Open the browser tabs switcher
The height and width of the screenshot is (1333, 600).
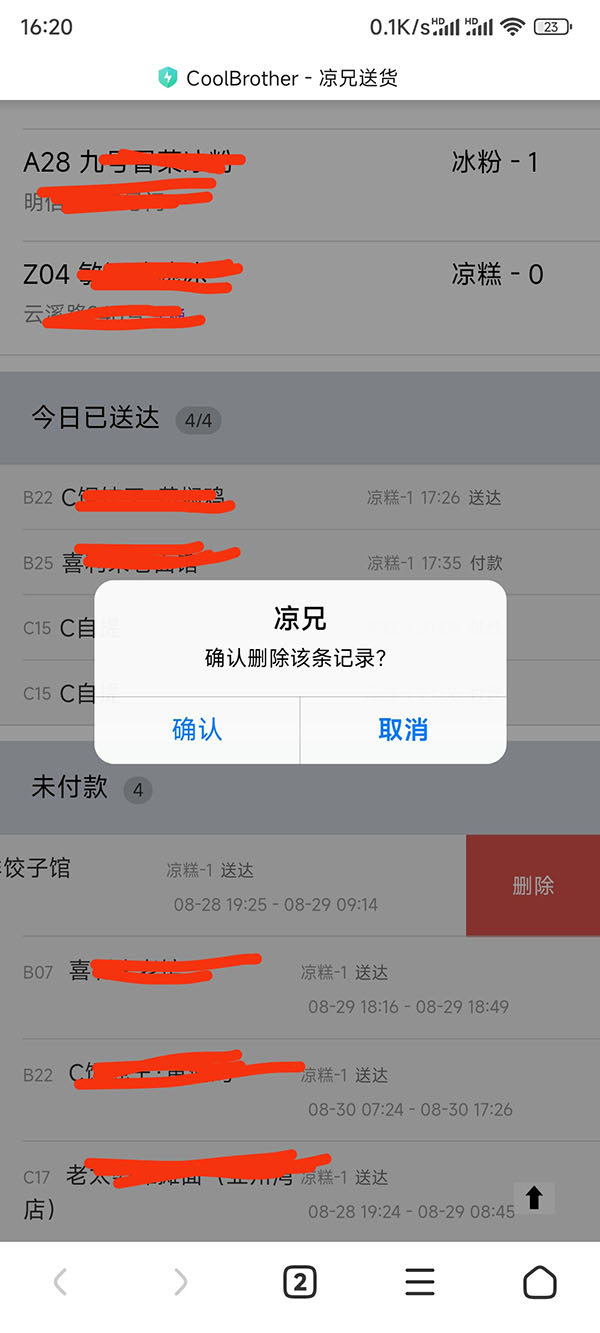(300, 1282)
